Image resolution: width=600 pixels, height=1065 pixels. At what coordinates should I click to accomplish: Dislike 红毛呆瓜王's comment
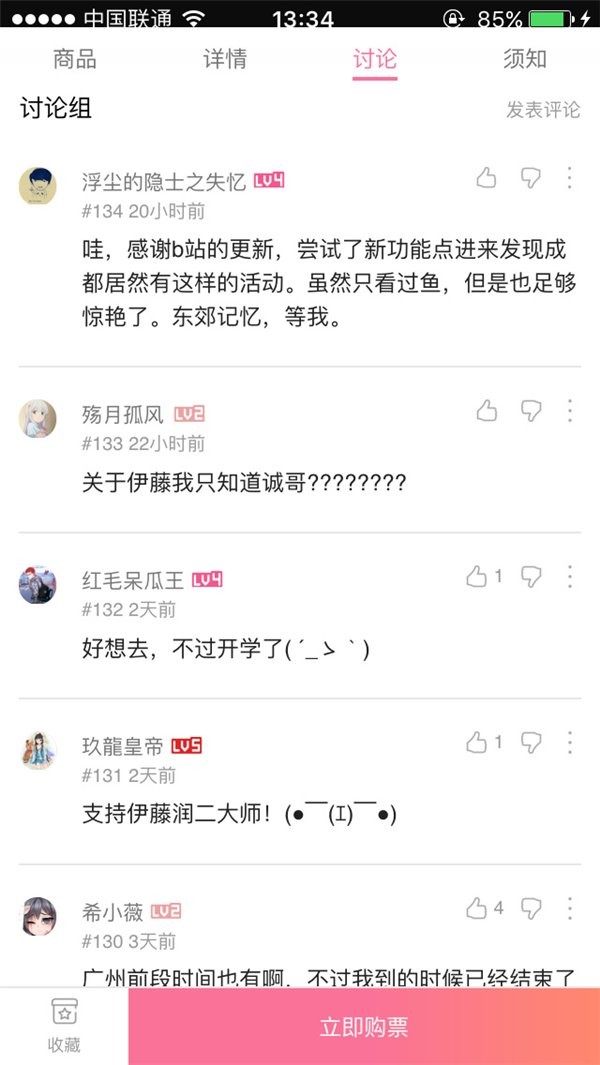(x=531, y=576)
